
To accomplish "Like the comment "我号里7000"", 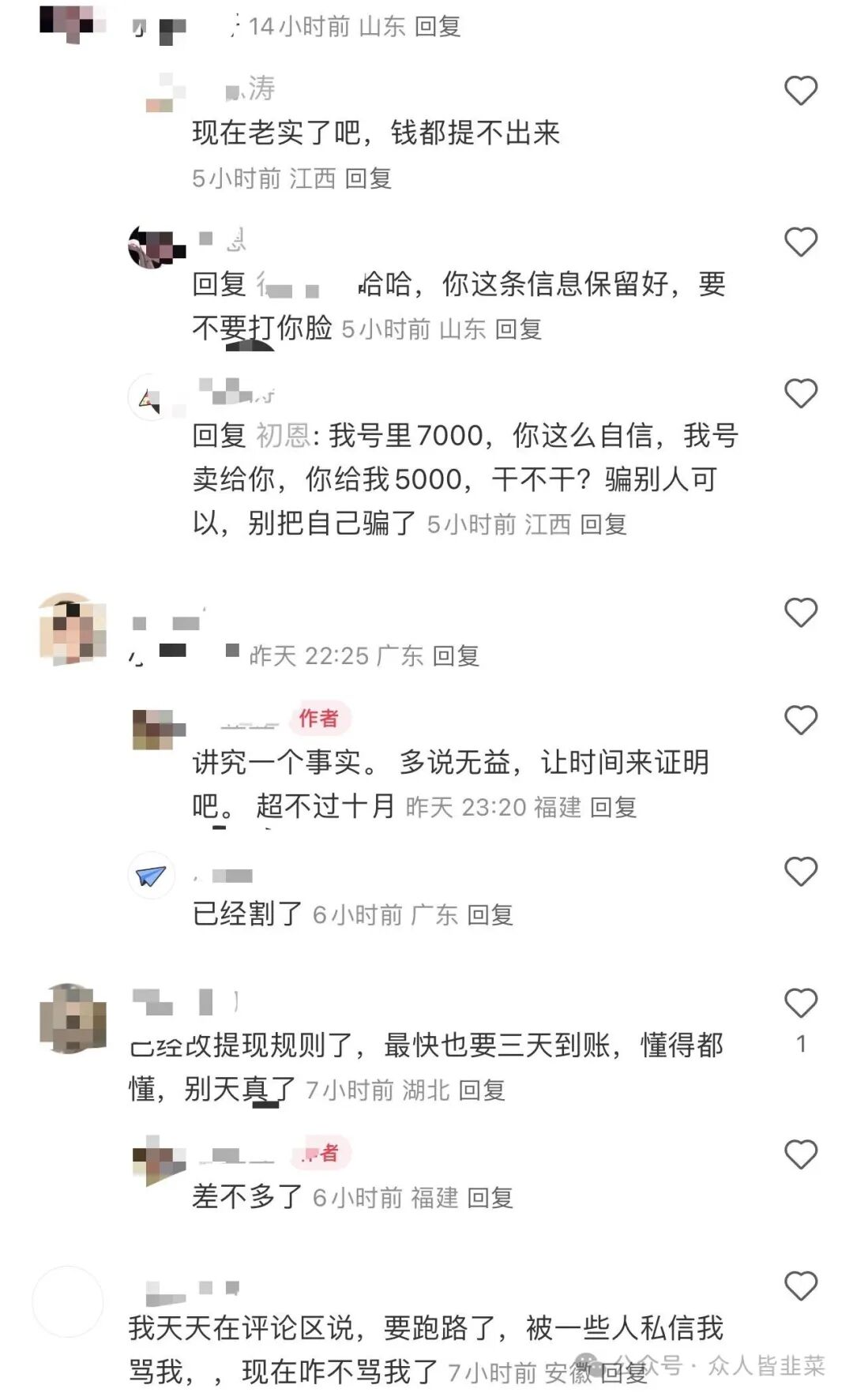I will click(x=800, y=393).
